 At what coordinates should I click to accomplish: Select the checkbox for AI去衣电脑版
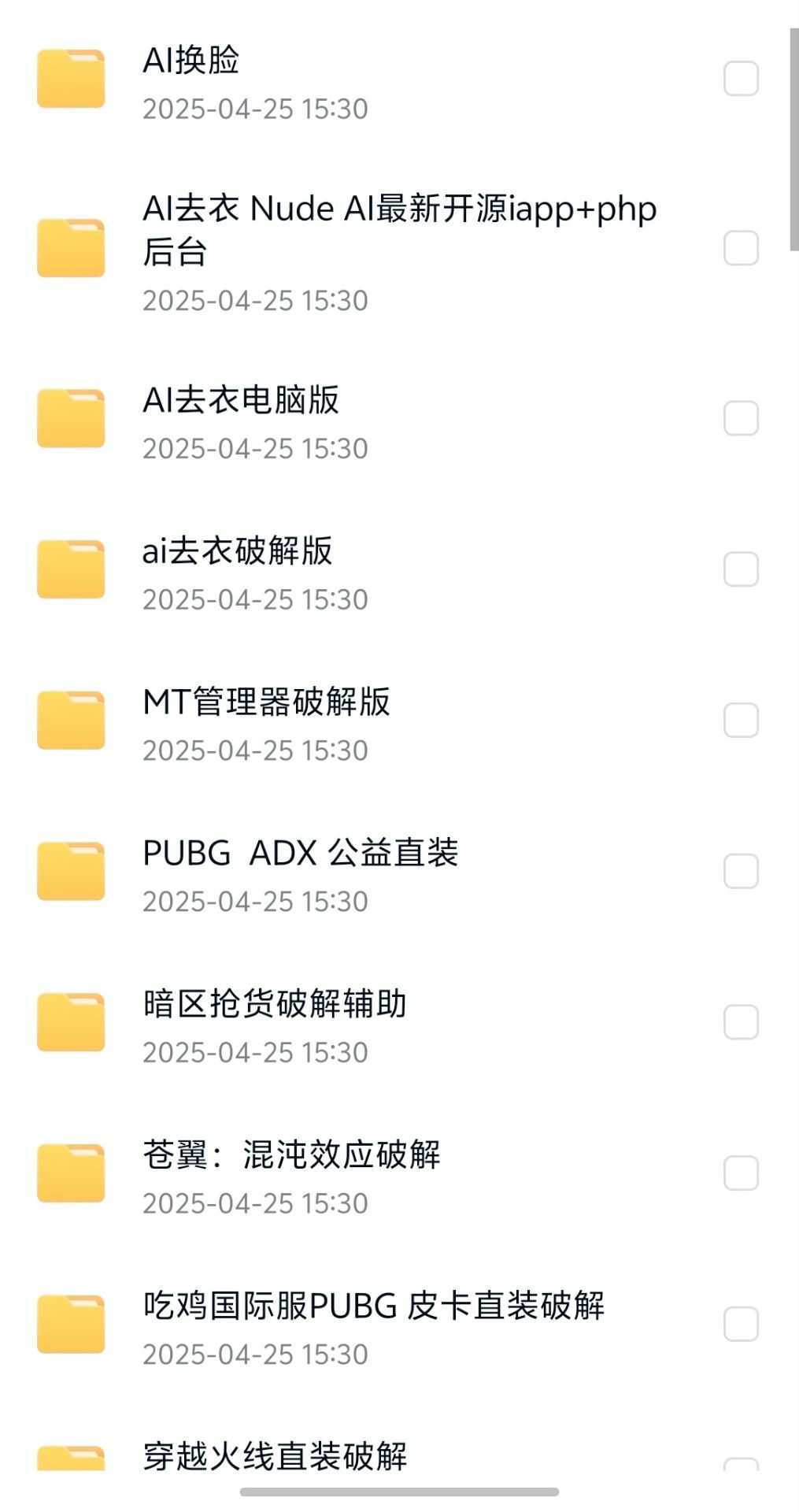pos(741,418)
